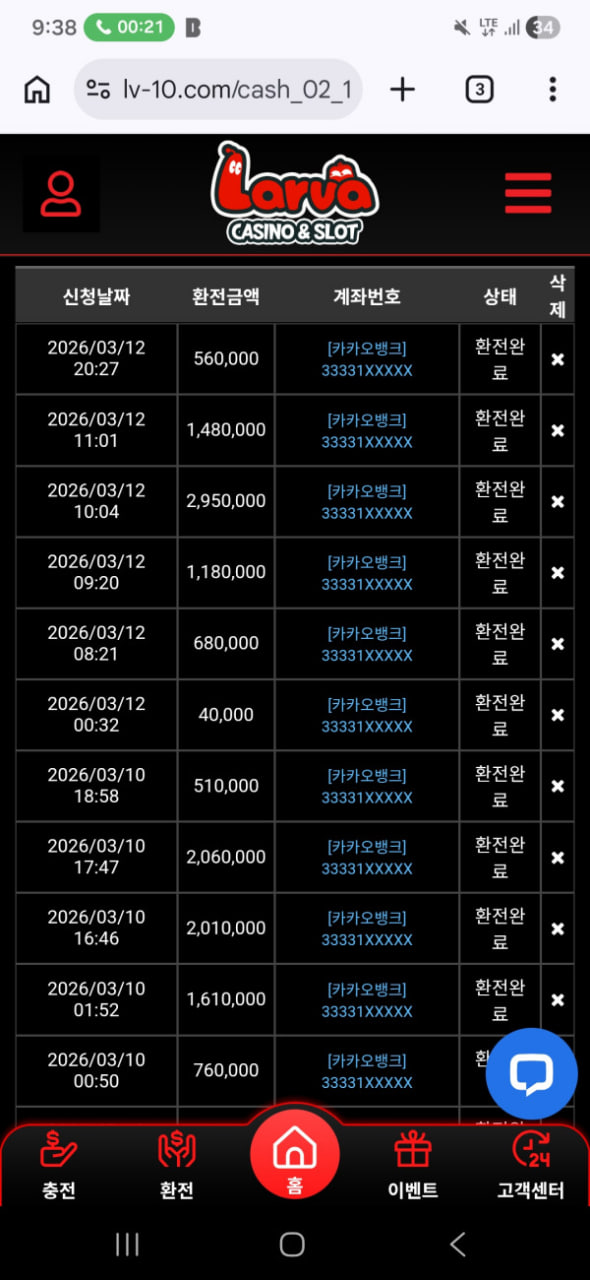
Task: Open the 고객센터 support tab
Action: [x=531, y=1165]
